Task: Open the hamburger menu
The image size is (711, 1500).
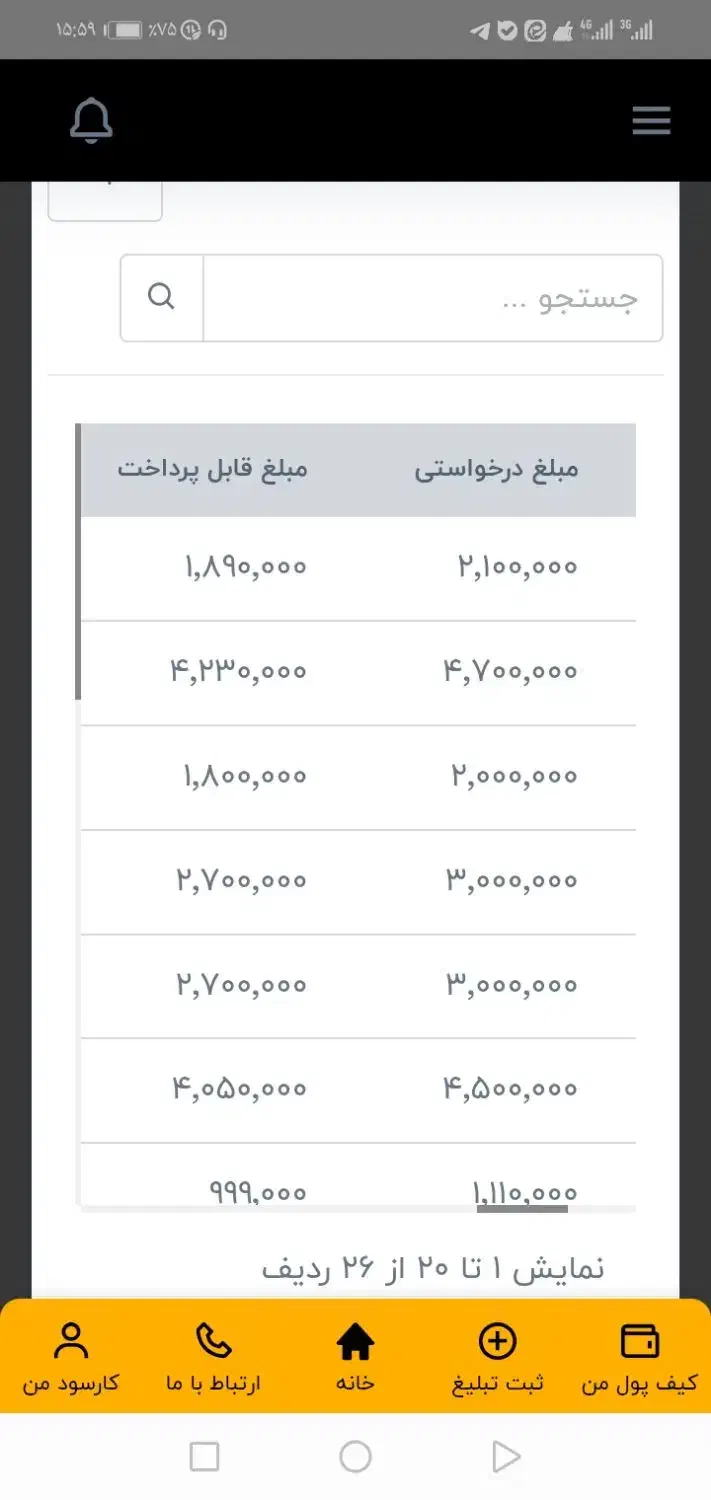Action: (x=651, y=121)
